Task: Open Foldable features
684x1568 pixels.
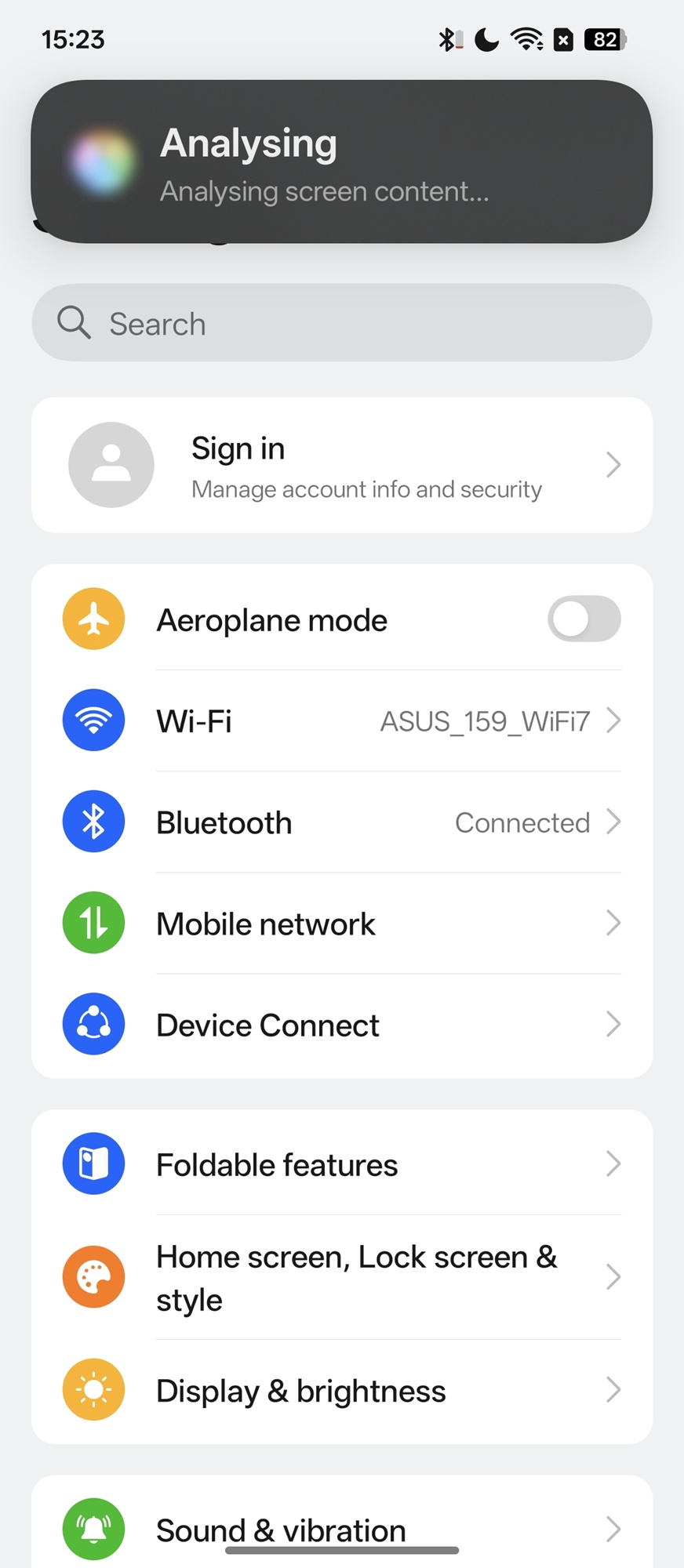Action: 341,1165
